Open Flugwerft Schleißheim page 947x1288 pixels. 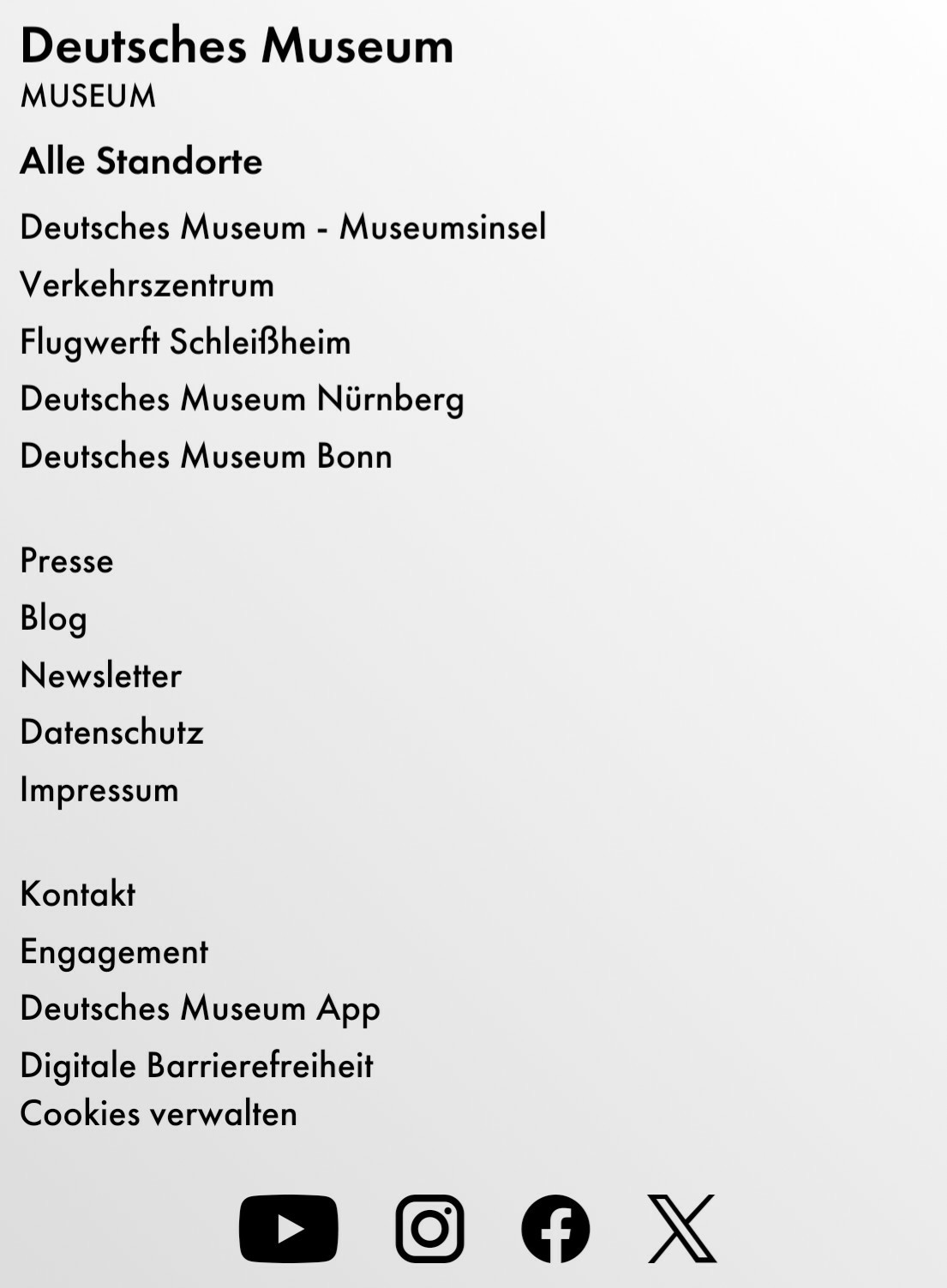point(185,342)
